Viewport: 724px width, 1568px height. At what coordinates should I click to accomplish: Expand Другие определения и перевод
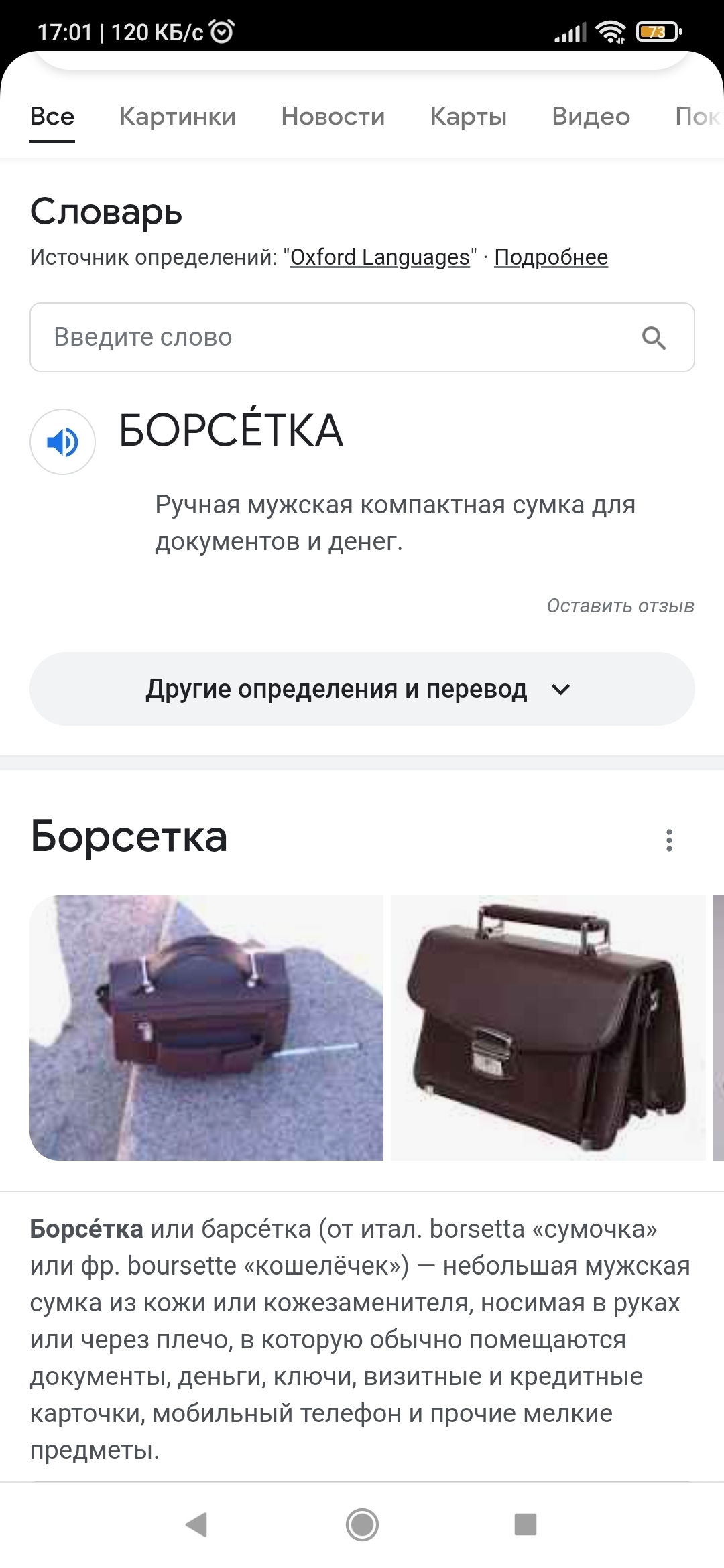point(362,689)
